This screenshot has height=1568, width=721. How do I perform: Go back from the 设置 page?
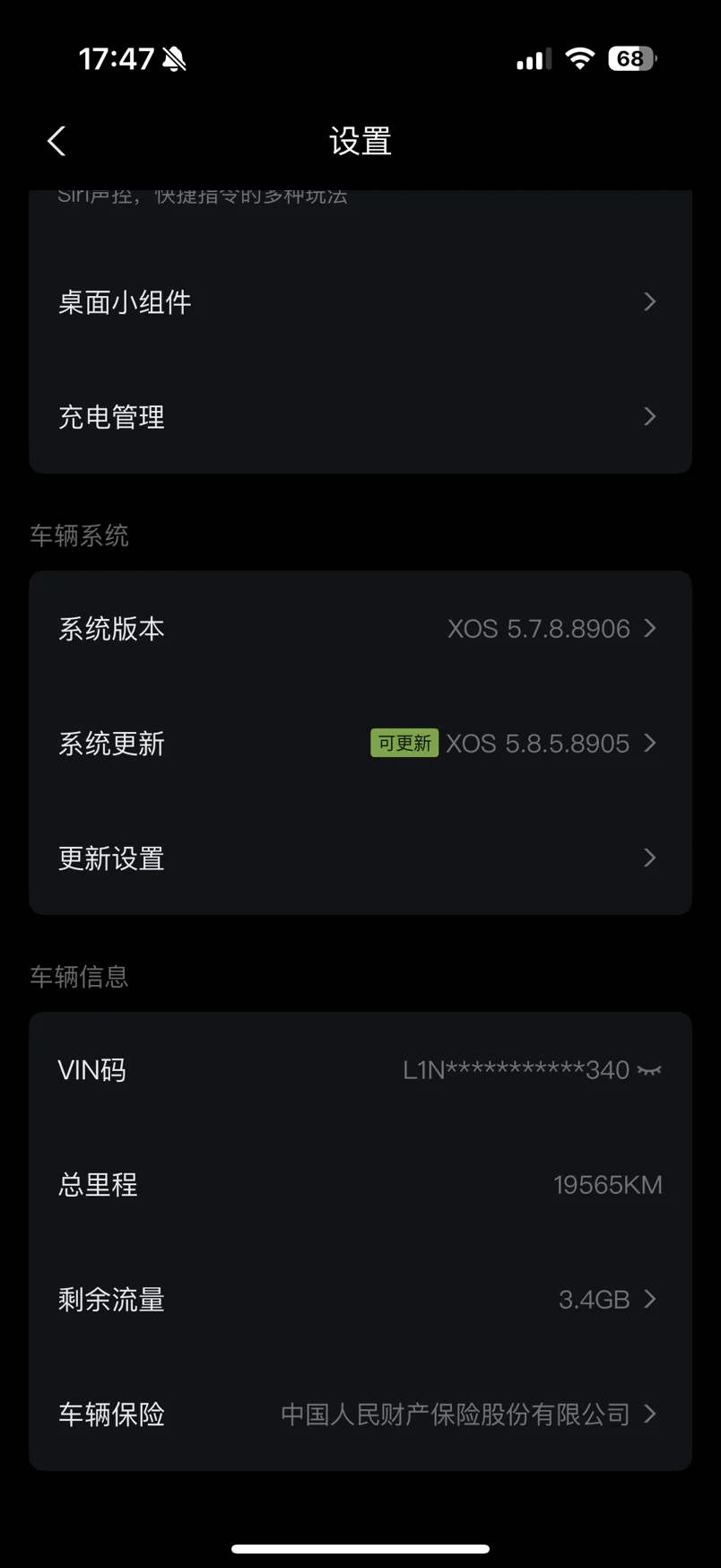[x=56, y=141]
